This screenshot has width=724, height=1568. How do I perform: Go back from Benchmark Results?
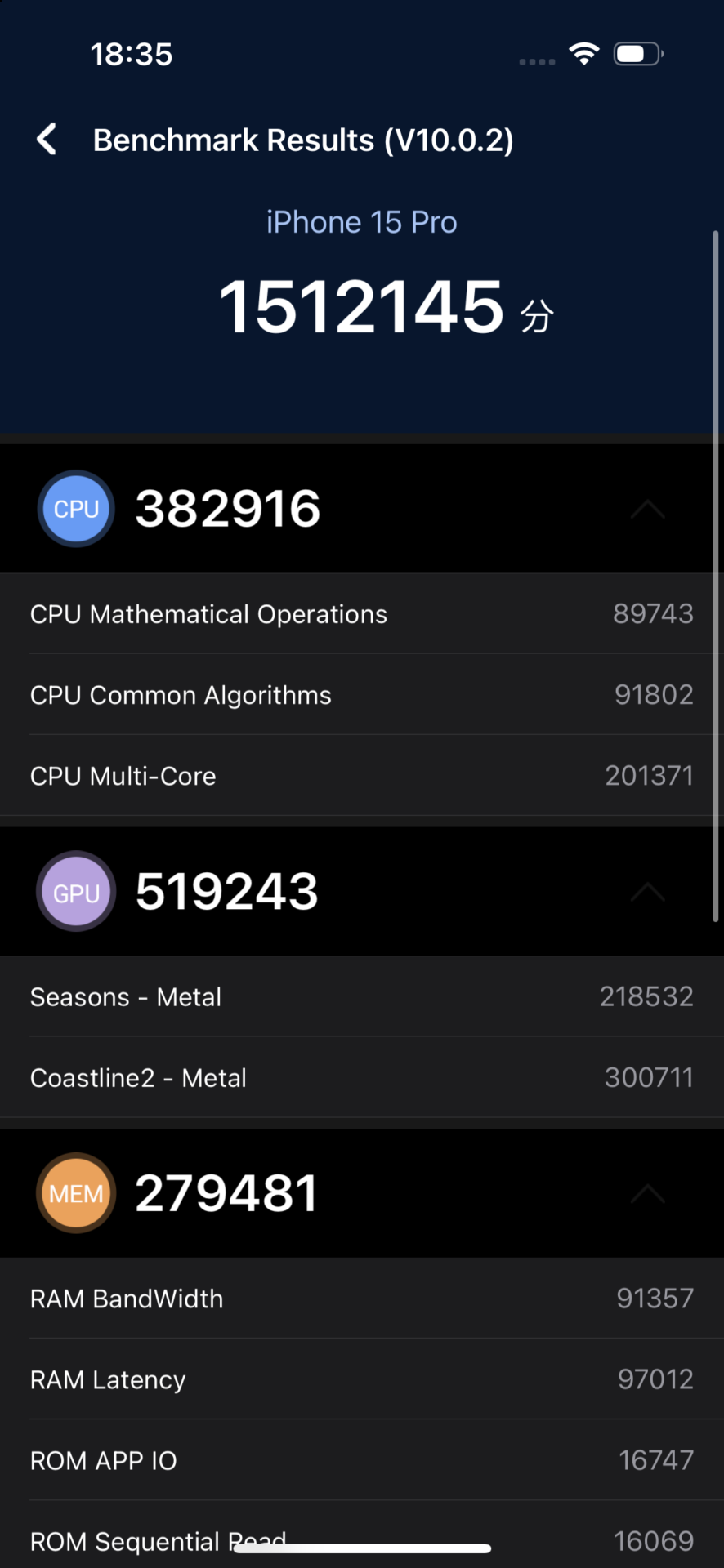[47, 140]
